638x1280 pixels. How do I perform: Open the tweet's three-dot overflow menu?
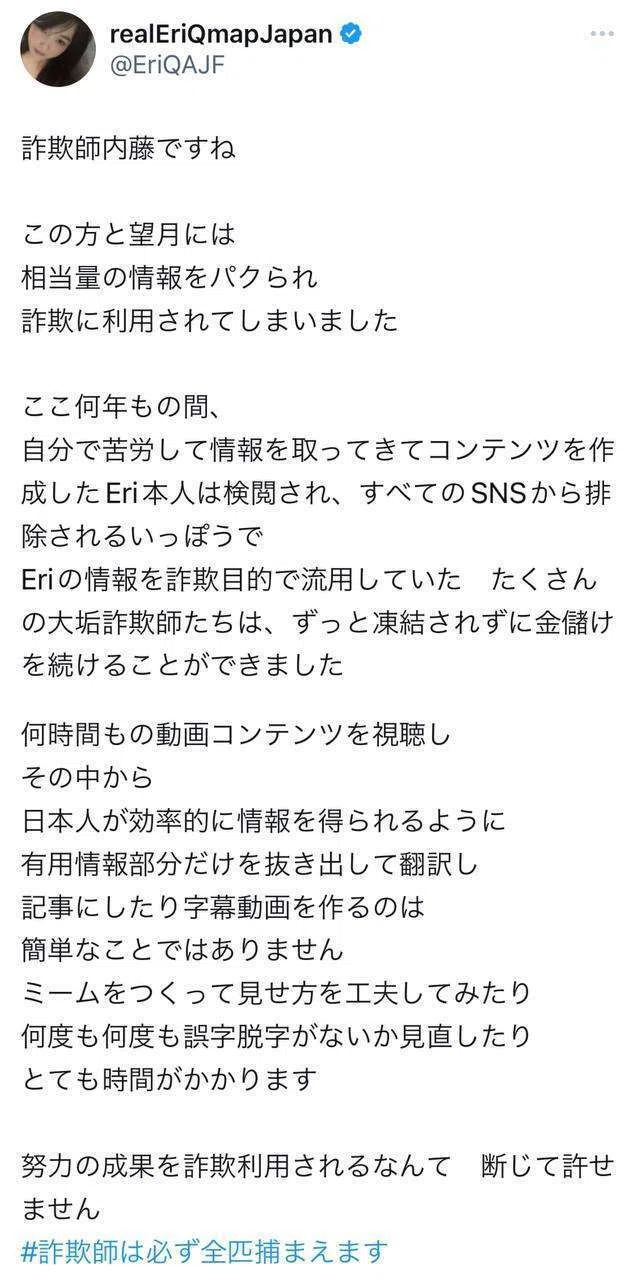pyautogui.click(x=601, y=34)
